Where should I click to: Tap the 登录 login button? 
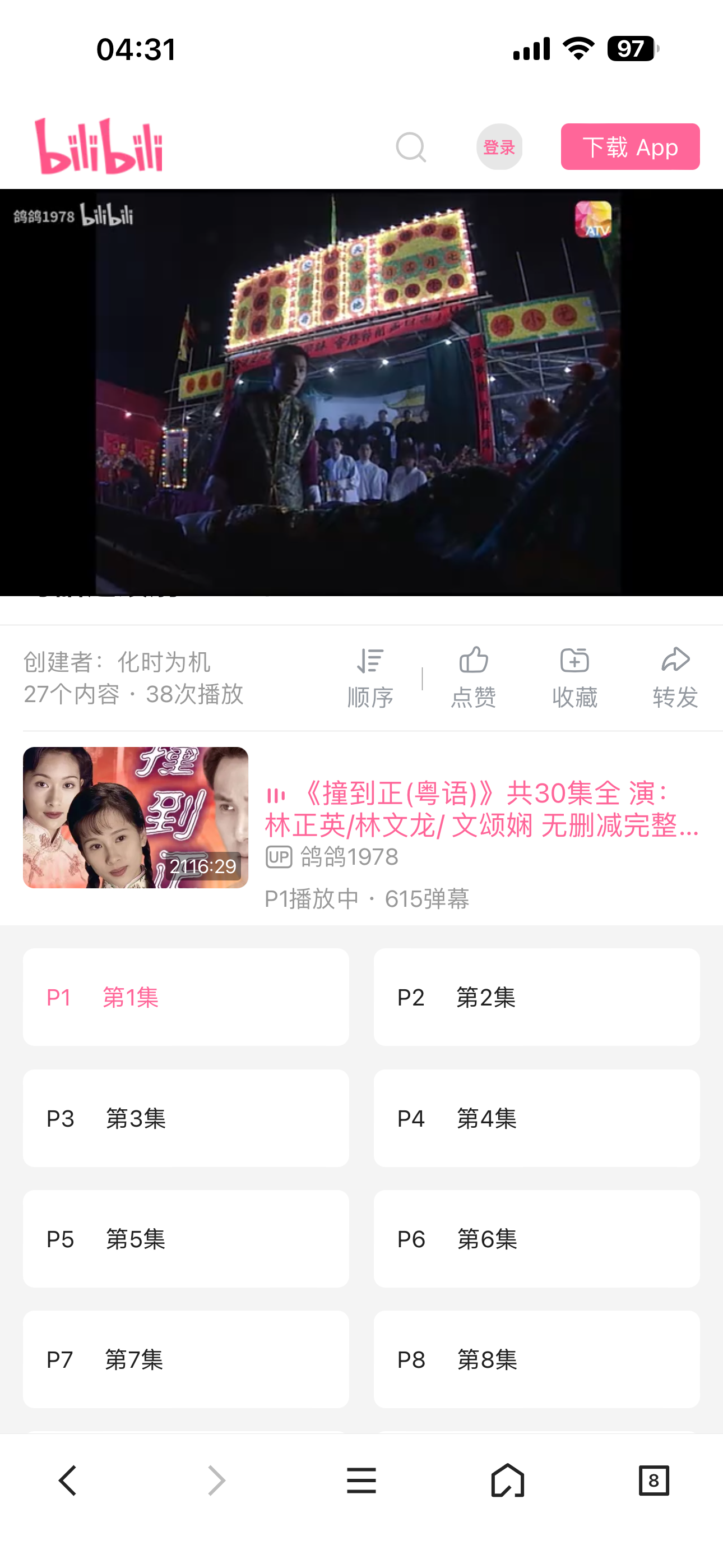click(x=499, y=146)
